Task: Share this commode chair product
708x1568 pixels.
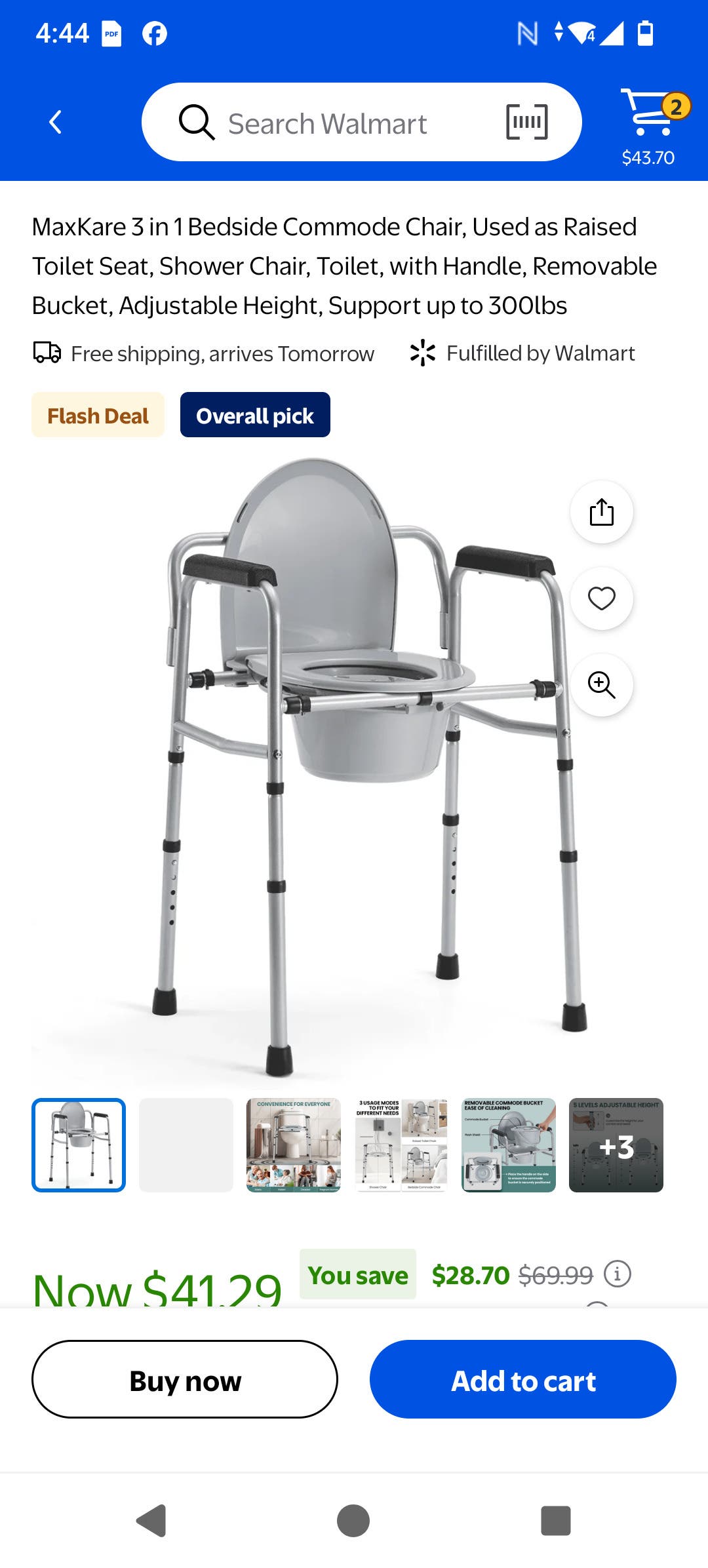Action: coord(601,513)
